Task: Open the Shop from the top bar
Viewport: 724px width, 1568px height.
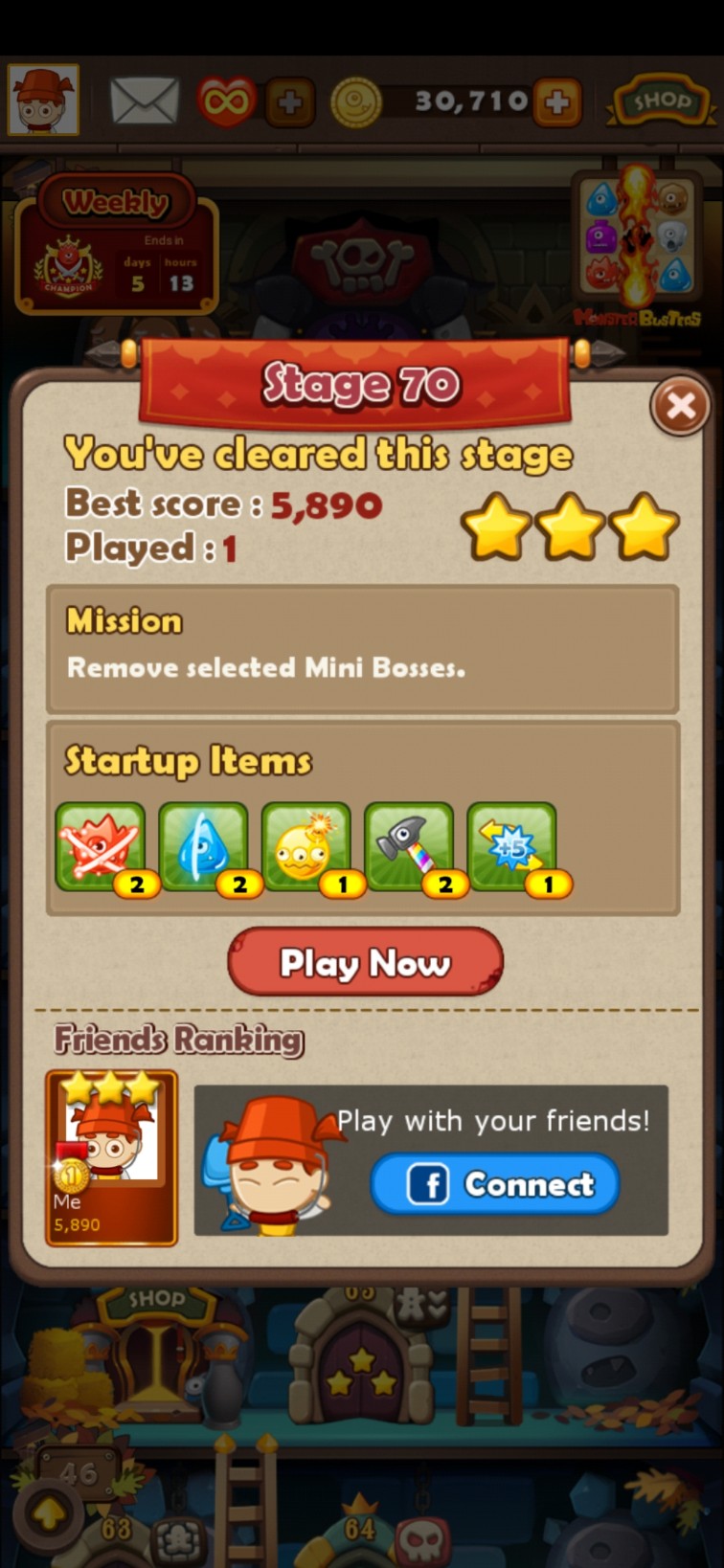Action: pyautogui.click(x=661, y=101)
